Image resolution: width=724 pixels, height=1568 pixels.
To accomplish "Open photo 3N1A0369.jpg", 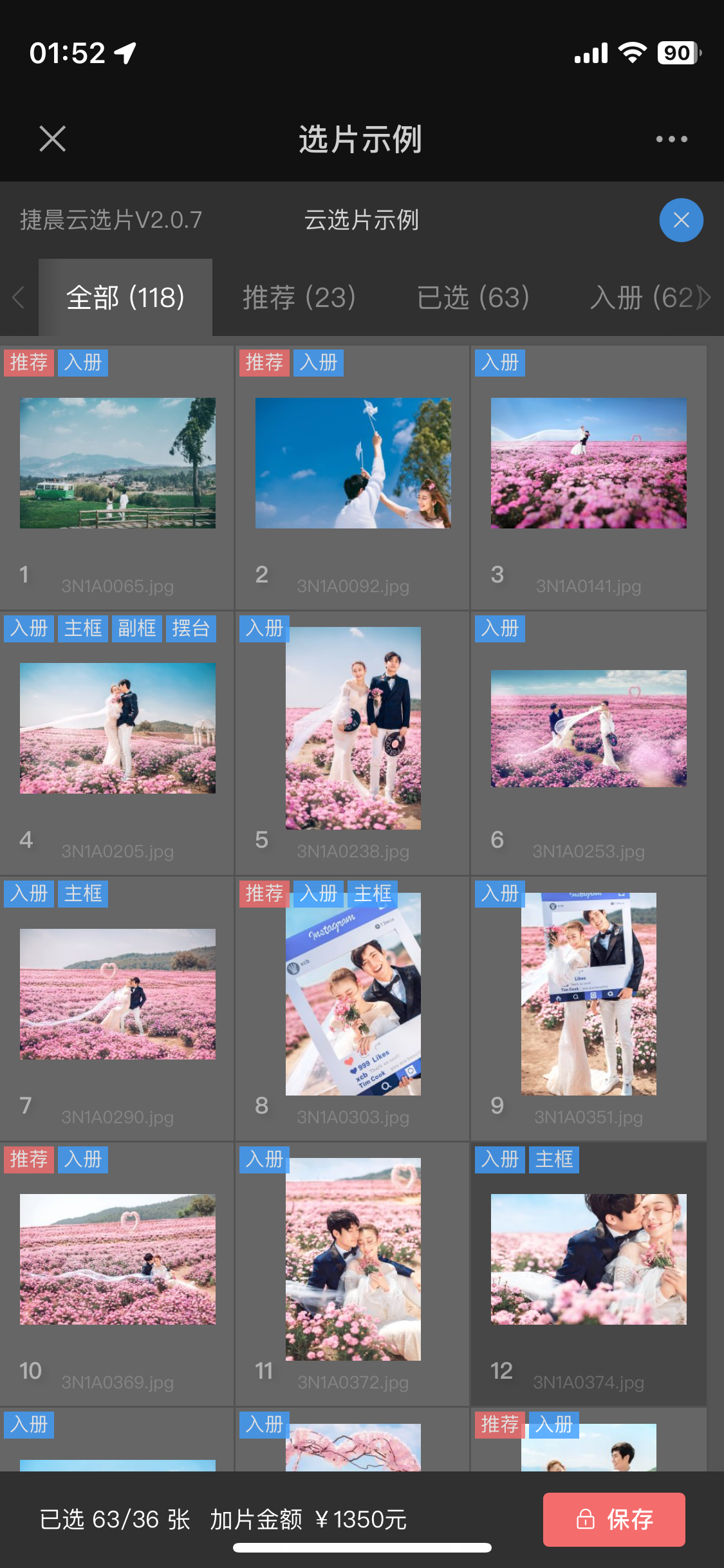I will point(118,1259).
